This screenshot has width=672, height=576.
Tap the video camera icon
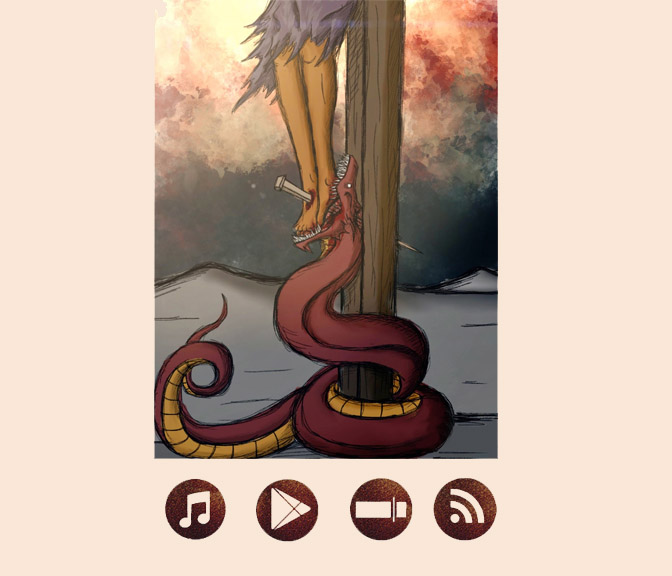pyautogui.click(x=381, y=510)
